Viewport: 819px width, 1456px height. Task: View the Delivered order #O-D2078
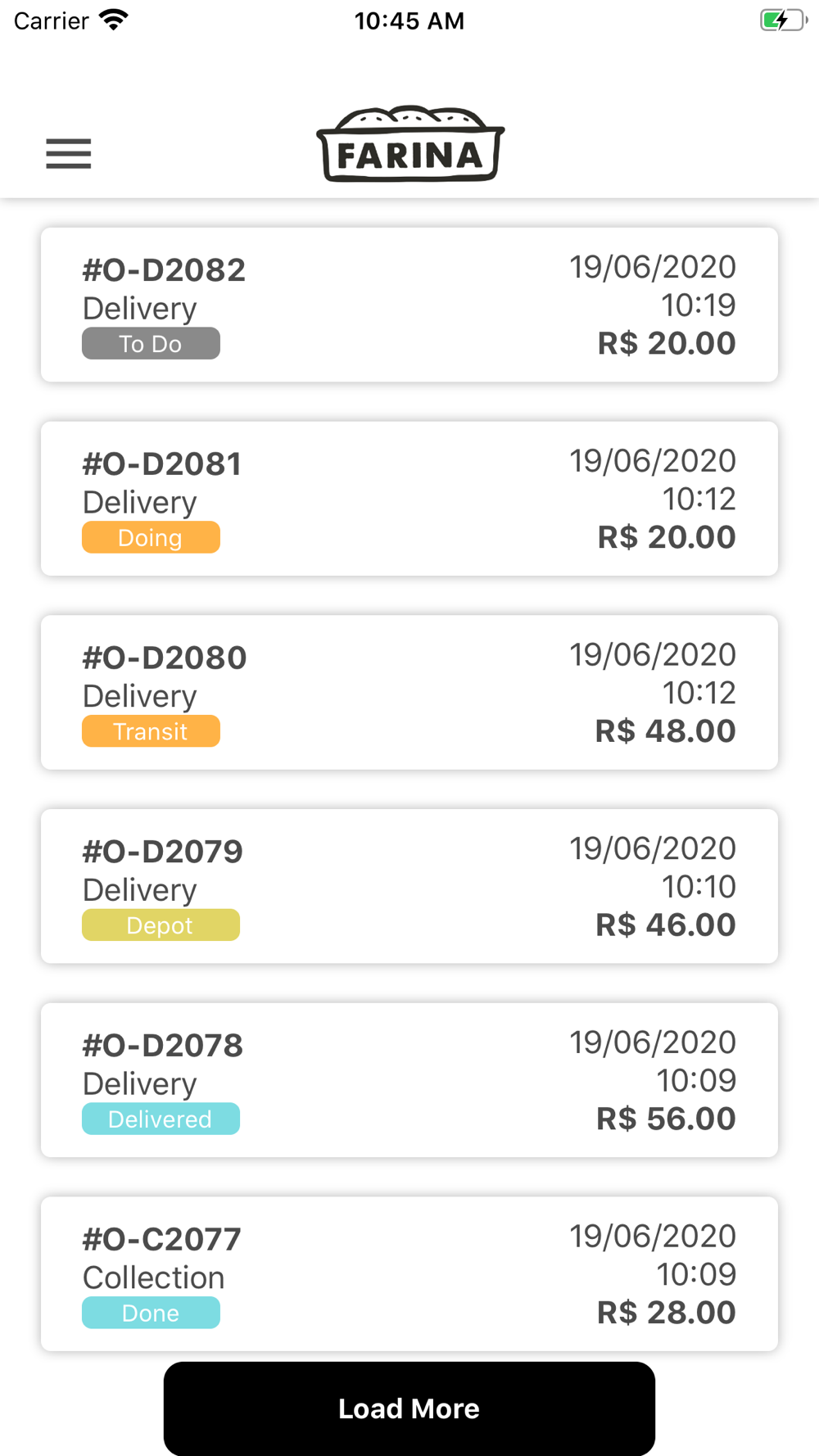(x=409, y=1080)
